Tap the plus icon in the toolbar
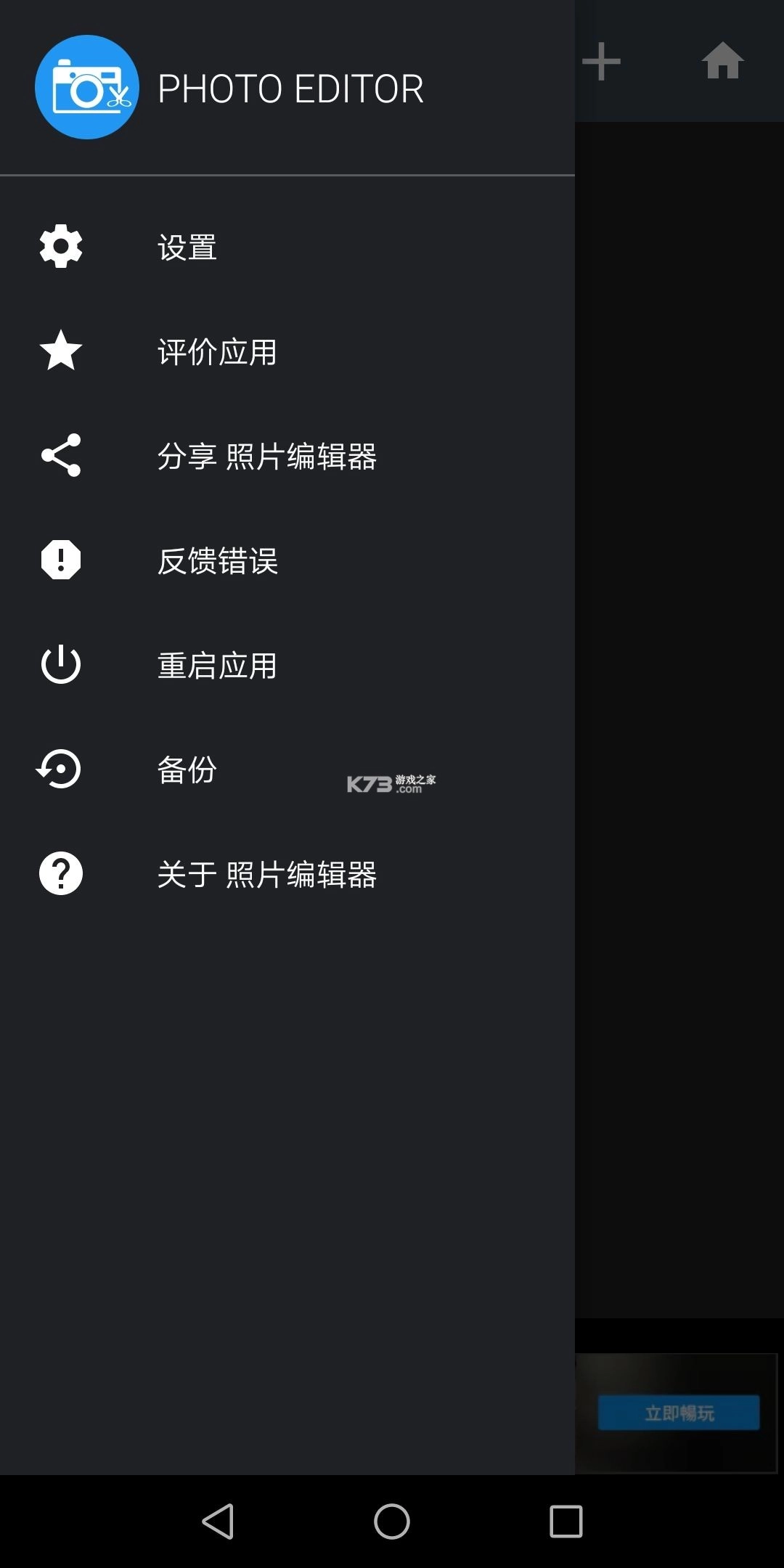Screen dimensions: 784x1568 (603, 61)
